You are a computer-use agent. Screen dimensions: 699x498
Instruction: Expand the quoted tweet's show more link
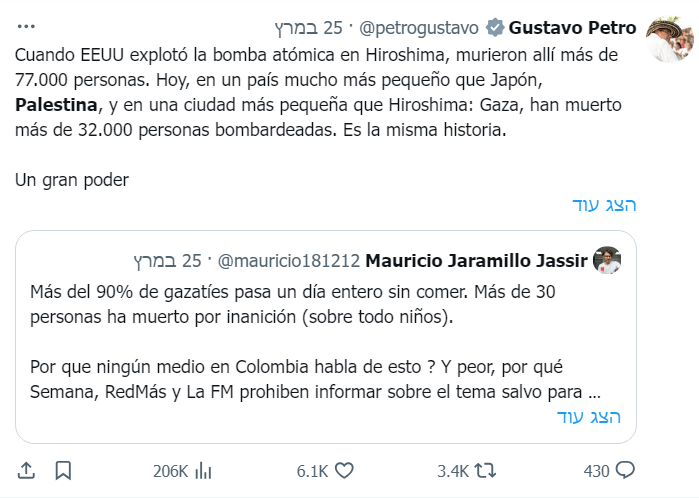tap(588, 417)
